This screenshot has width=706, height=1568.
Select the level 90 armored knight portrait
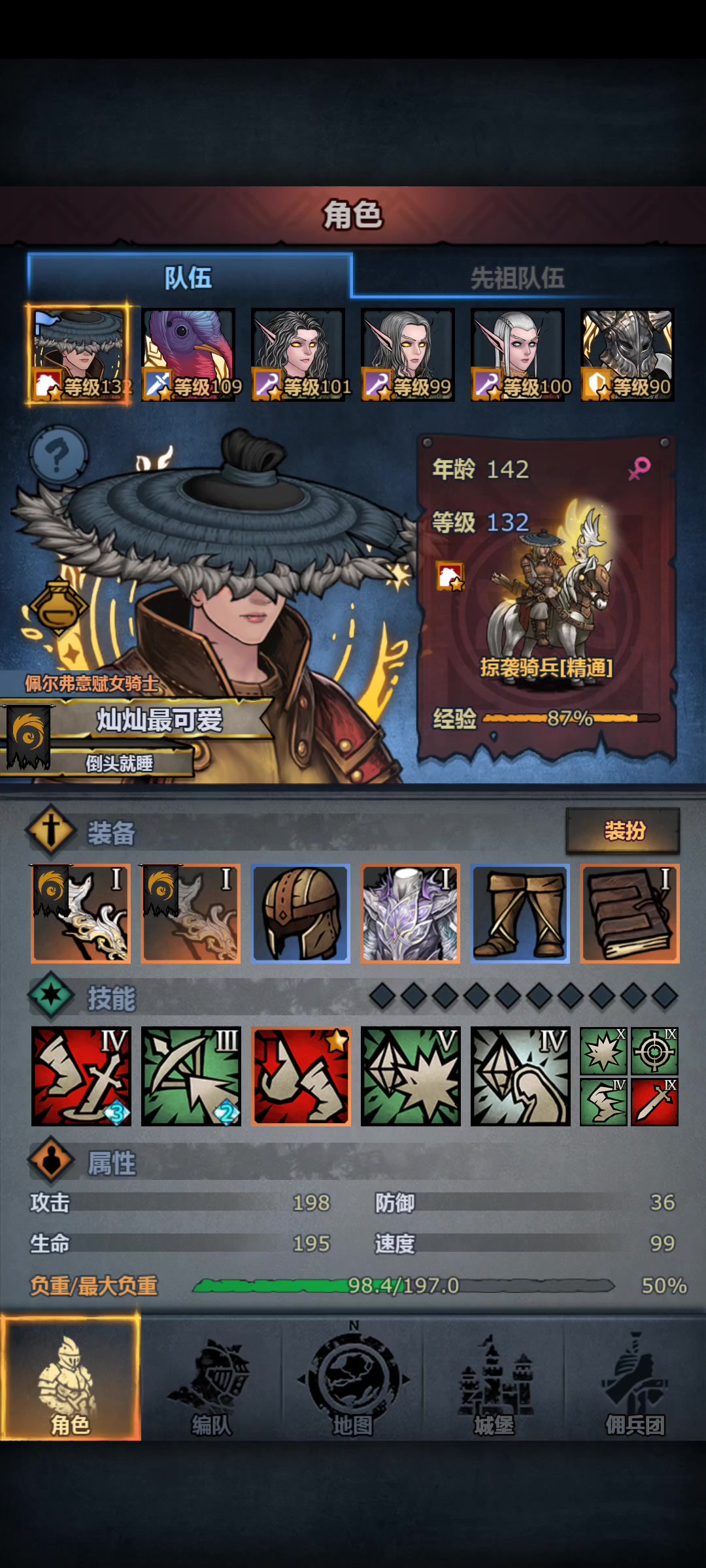[x=628, y=355]
